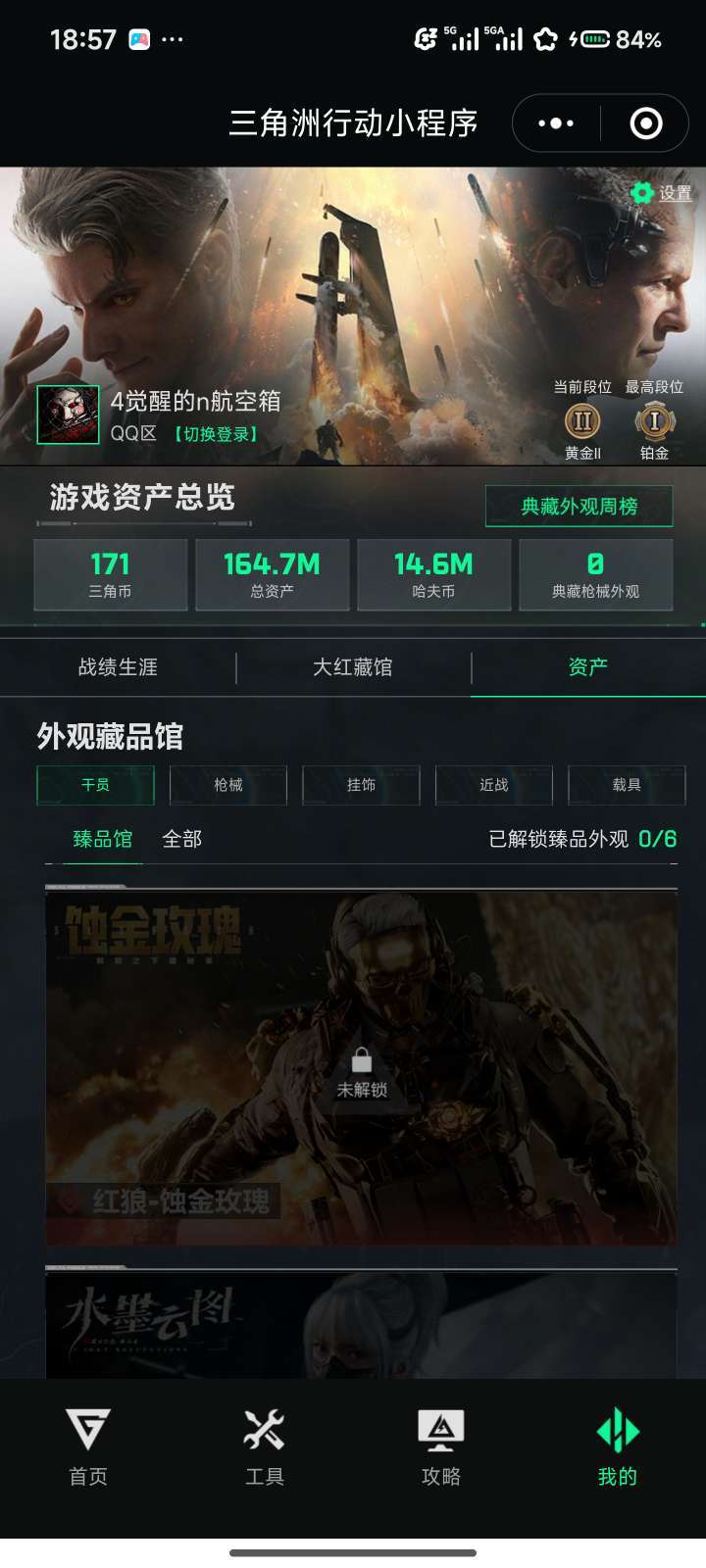Filter collection by 枪械
The width and height of the screenshot is (706, 1568).
(x=228, y=785)
